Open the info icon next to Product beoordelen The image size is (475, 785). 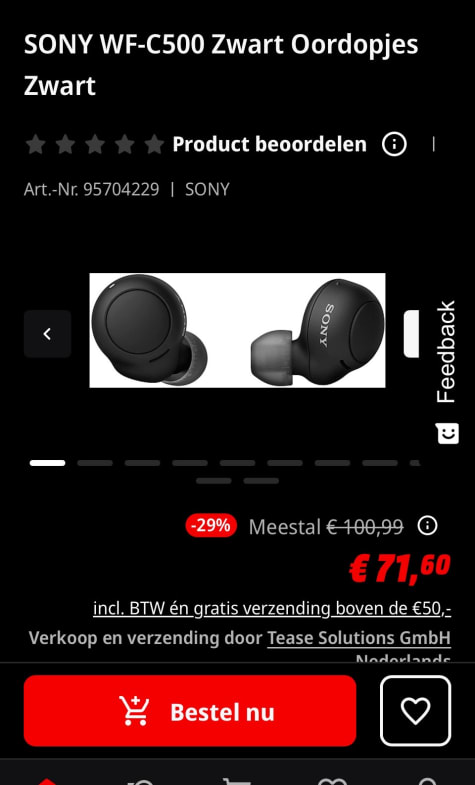click(x=394, y=144)
